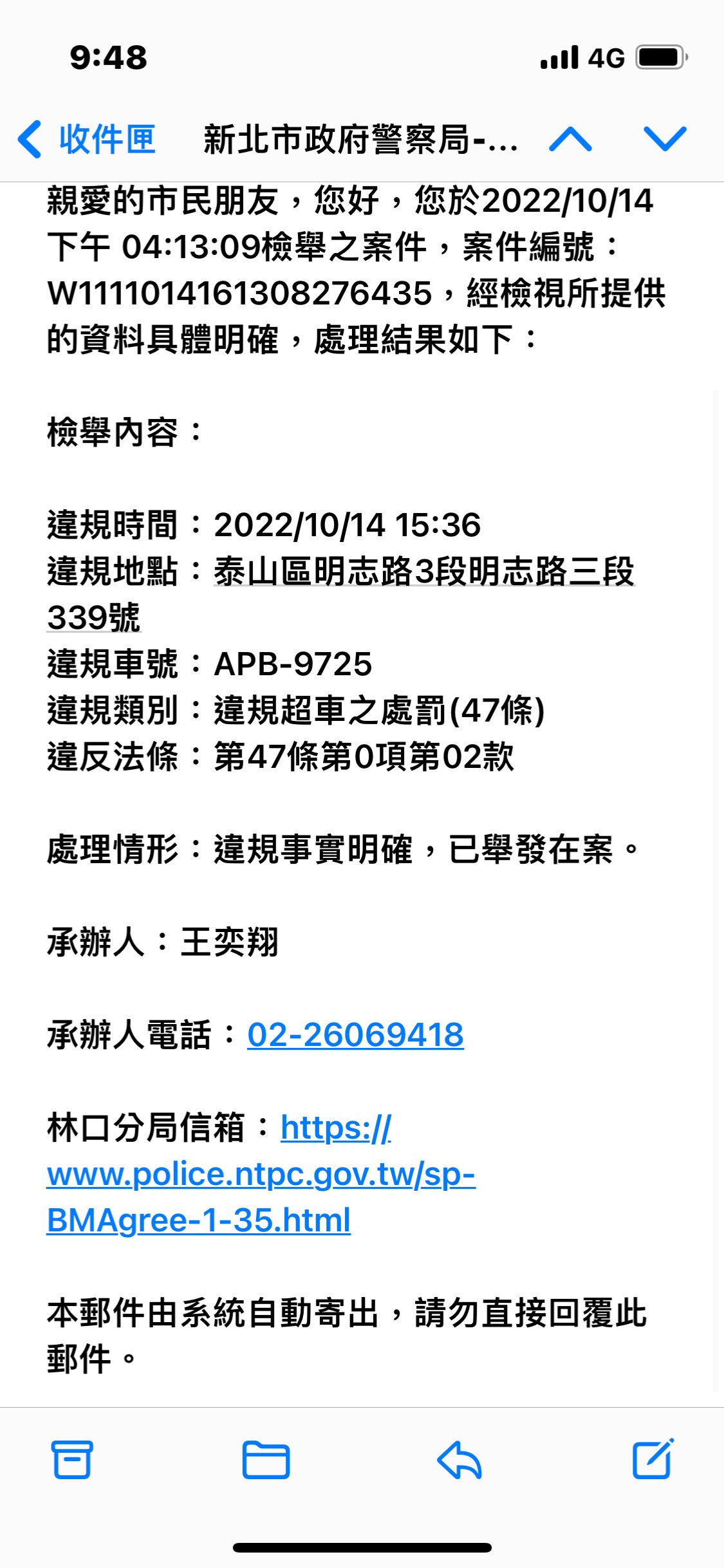The width and height of the screenshot is (724, 1568).
Task: Go back to 收件匣 inbox
Action: (x=86, y=138)
